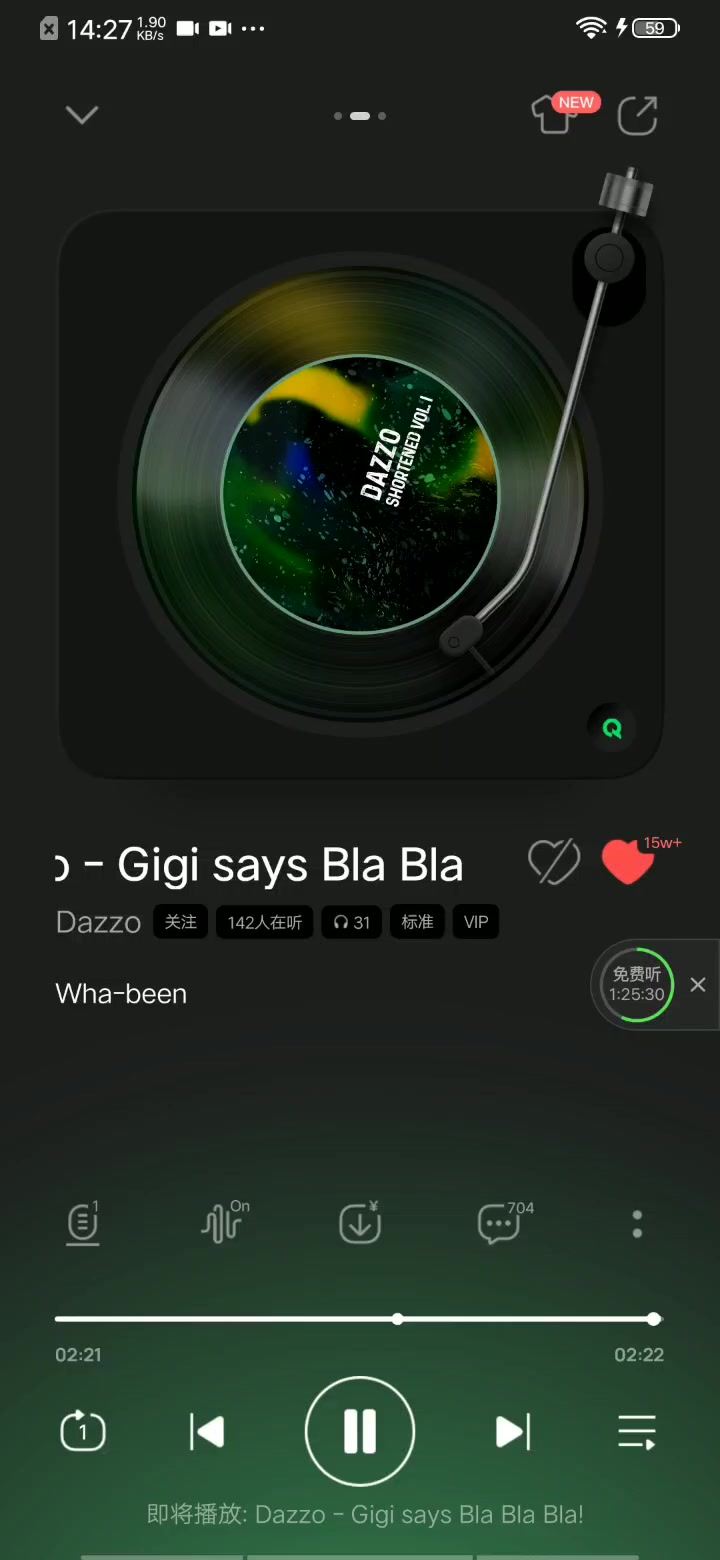720x1560 pixels.
Task: Dismiss the 免费听 timer bubble
Action: pyautogui.click(x=698, y=985)
